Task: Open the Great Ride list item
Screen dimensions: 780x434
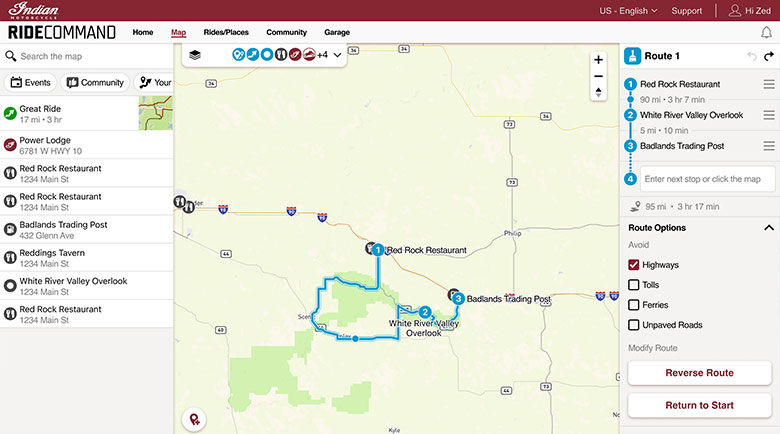Action: tap(68, 113)
